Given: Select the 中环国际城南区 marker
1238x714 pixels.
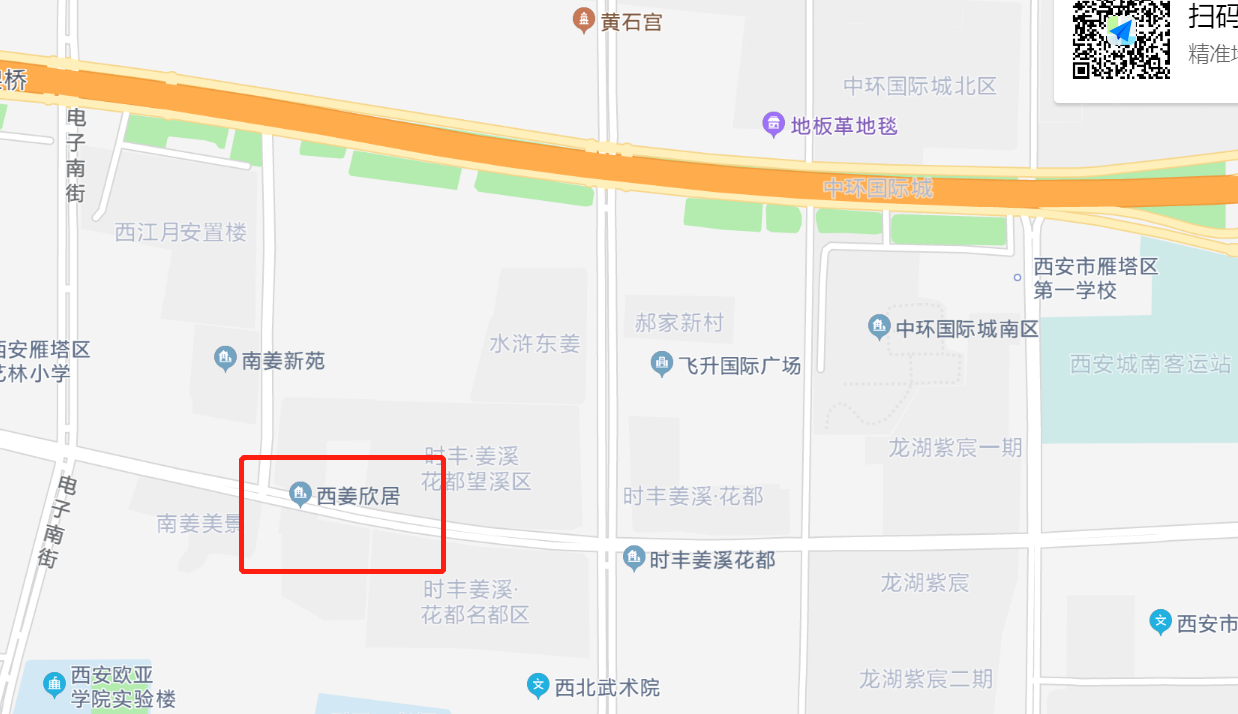Looking at the screenshot, I should pos(879,327).
